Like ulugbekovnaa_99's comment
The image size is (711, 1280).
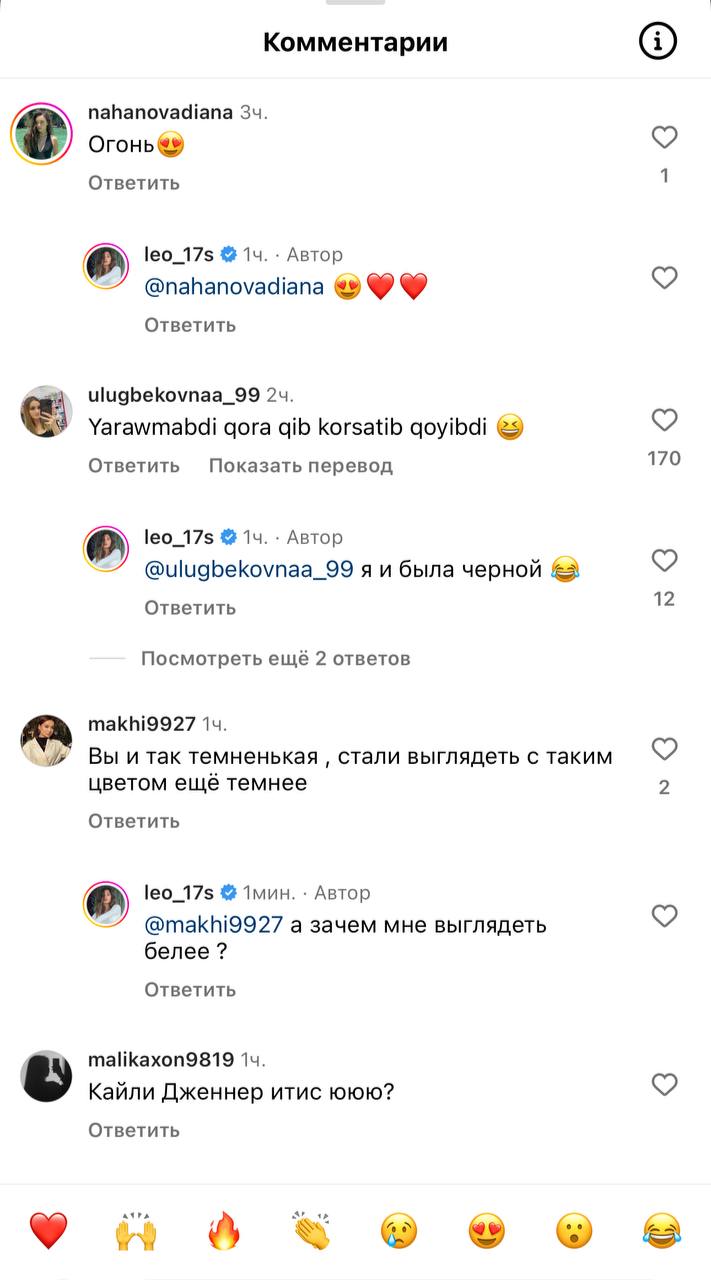(664, 420)
